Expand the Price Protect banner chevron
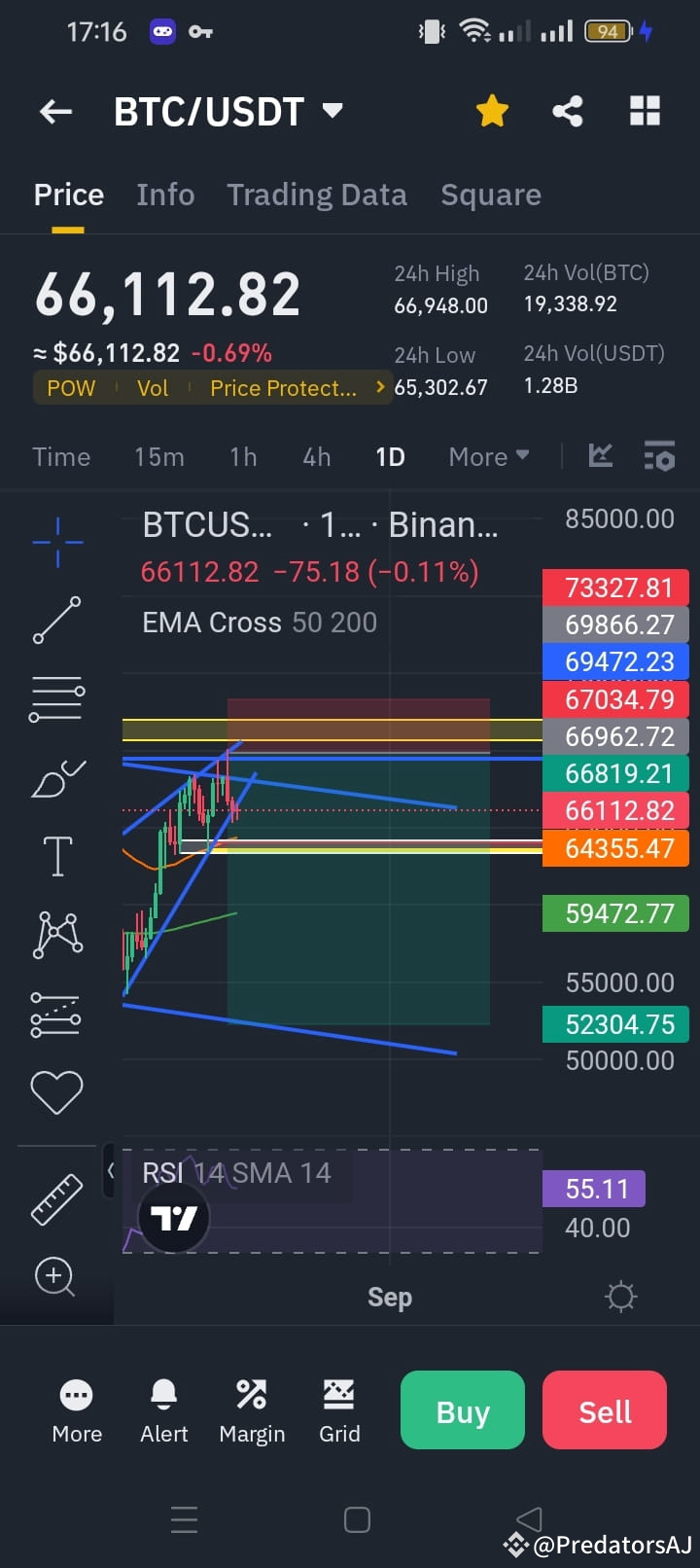This screenshot has width=700, height=1568. [378, 387]
